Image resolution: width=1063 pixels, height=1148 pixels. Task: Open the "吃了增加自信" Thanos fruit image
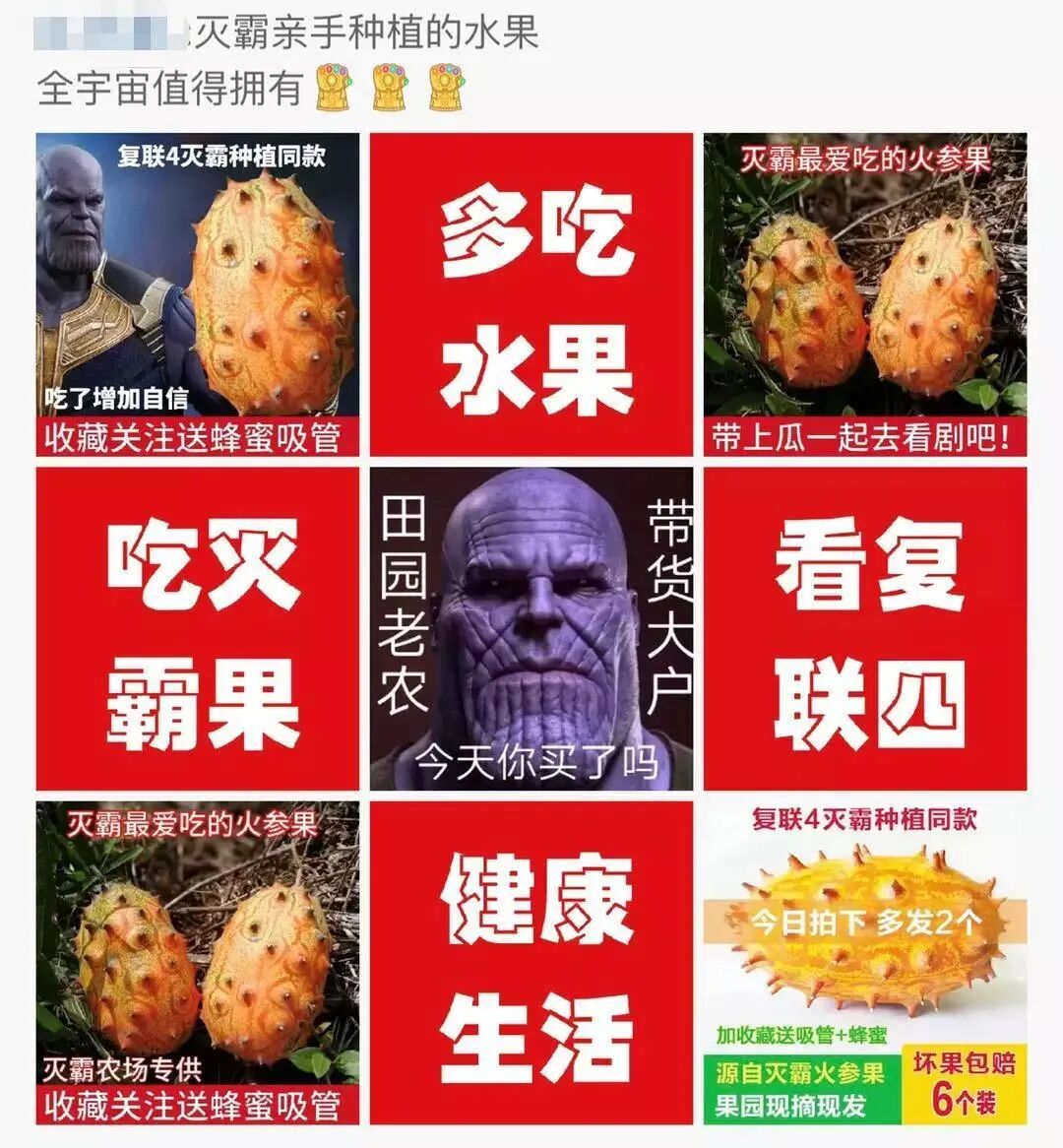click(x=198, y=294)
